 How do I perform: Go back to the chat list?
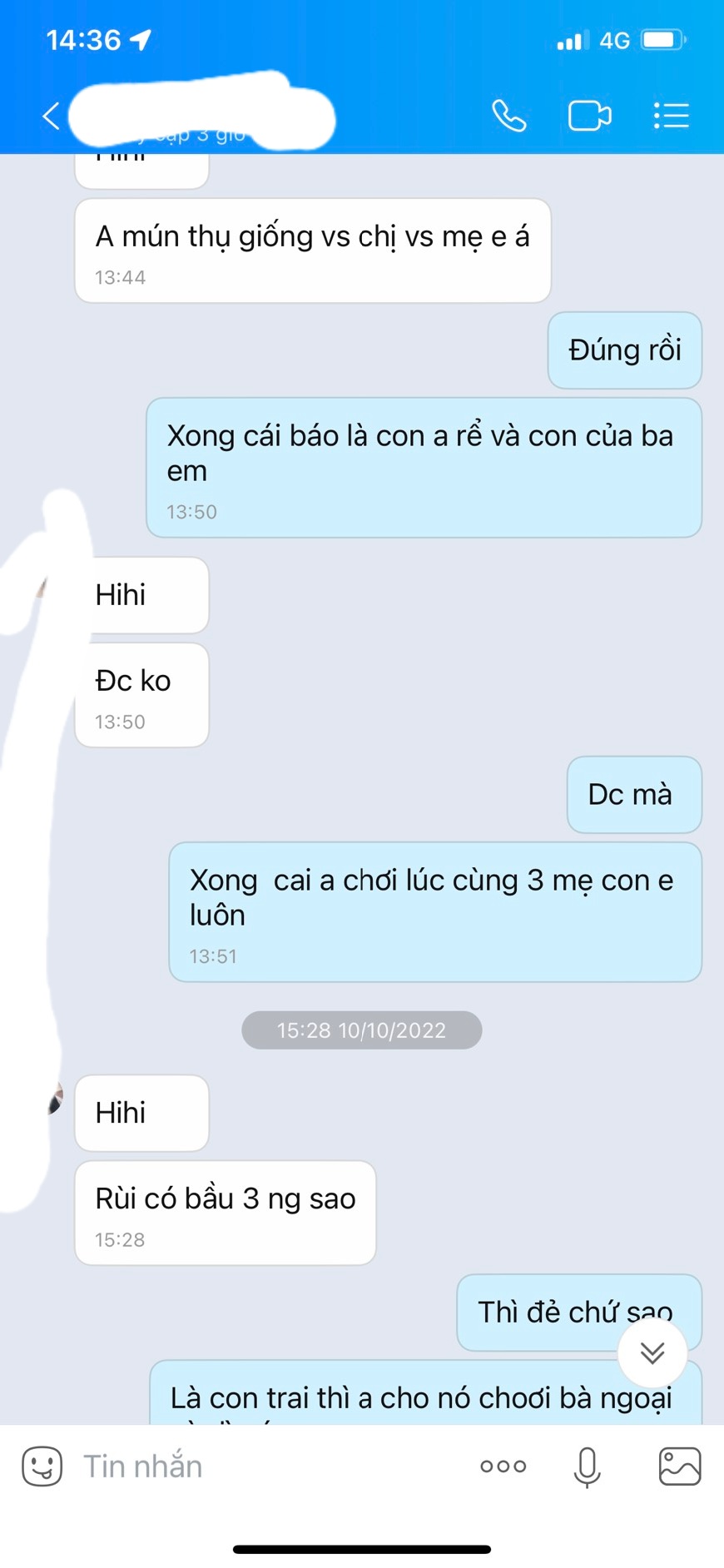tap(51, 116)
